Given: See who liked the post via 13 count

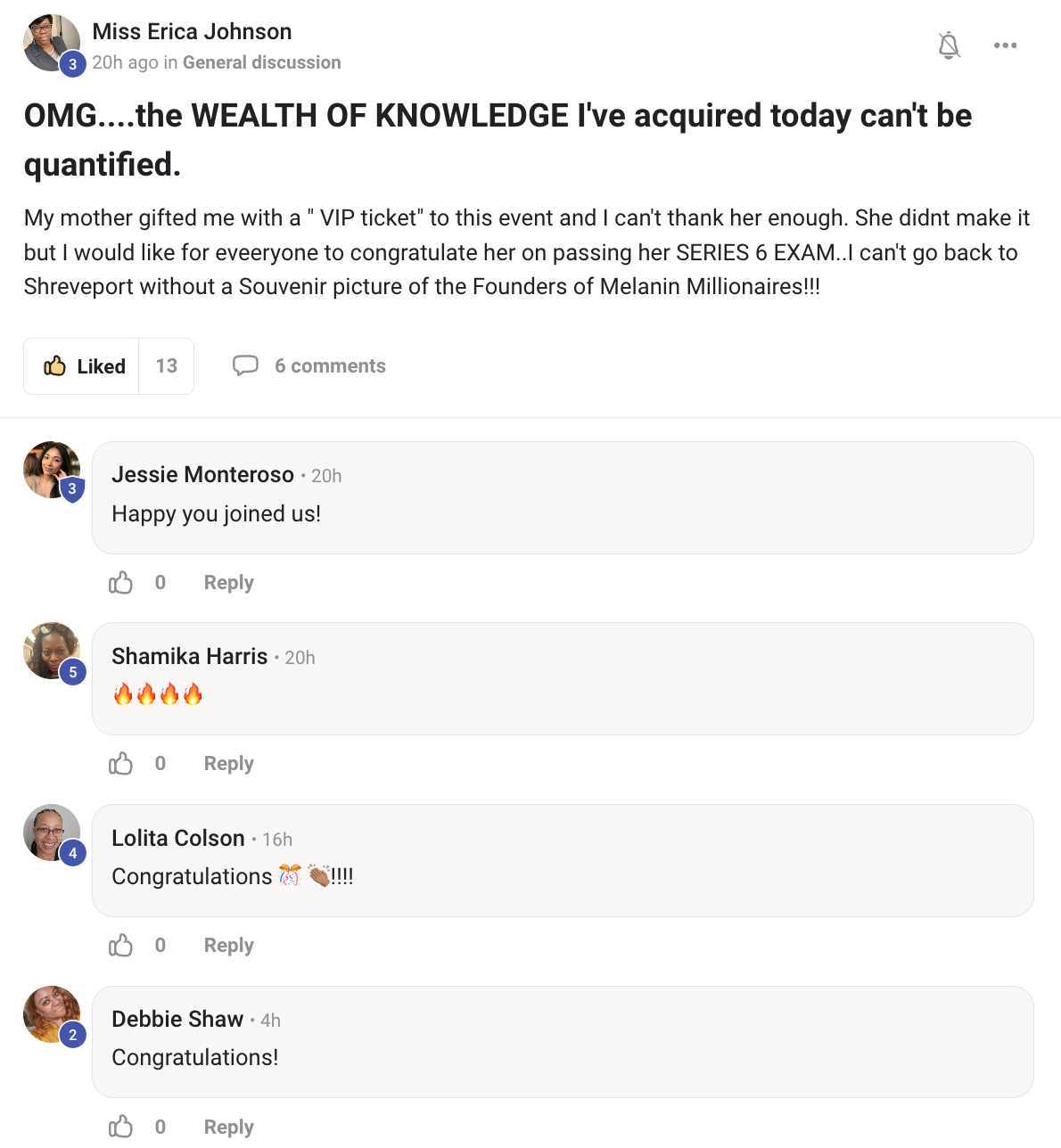Looking at the screenshot, I should 167,366.
